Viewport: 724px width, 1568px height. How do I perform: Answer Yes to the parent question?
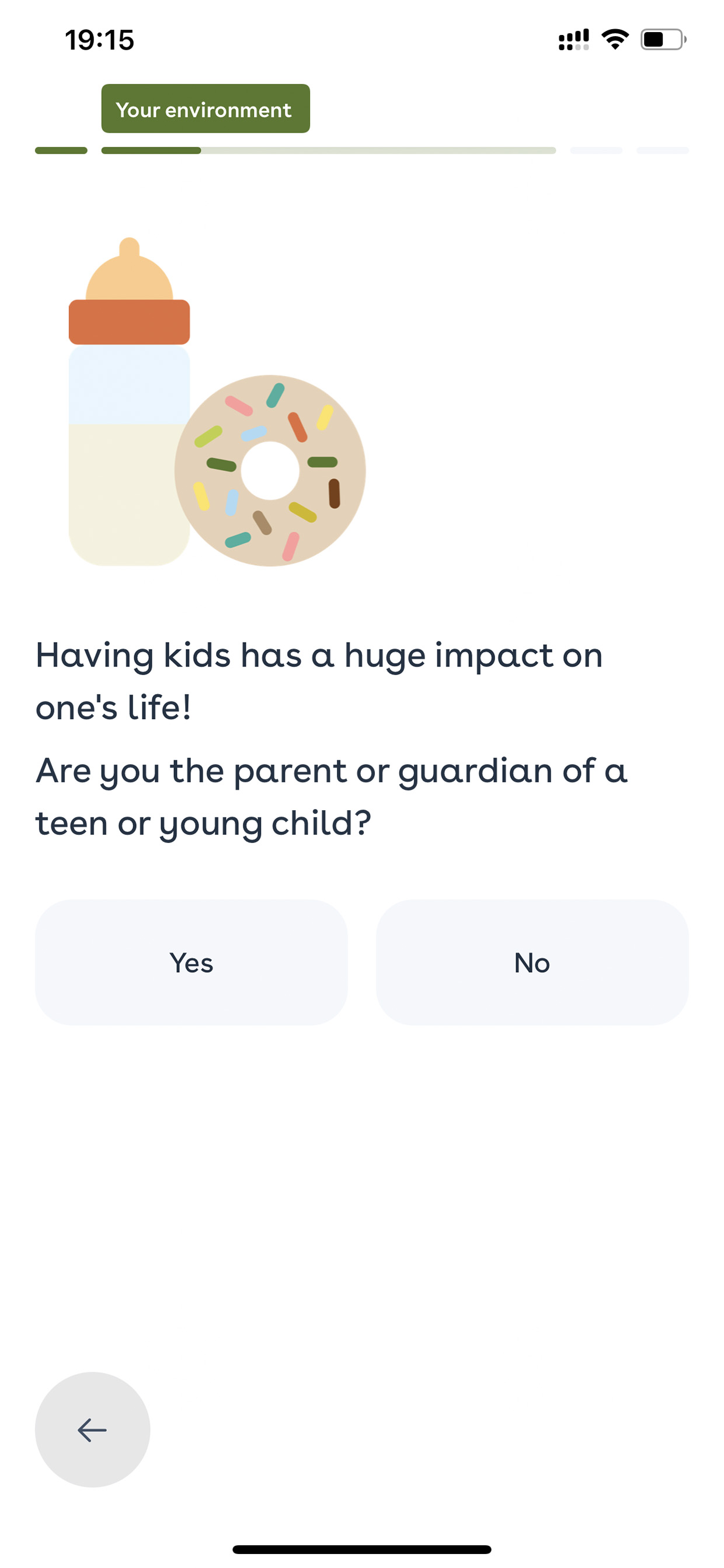(191, 962)
